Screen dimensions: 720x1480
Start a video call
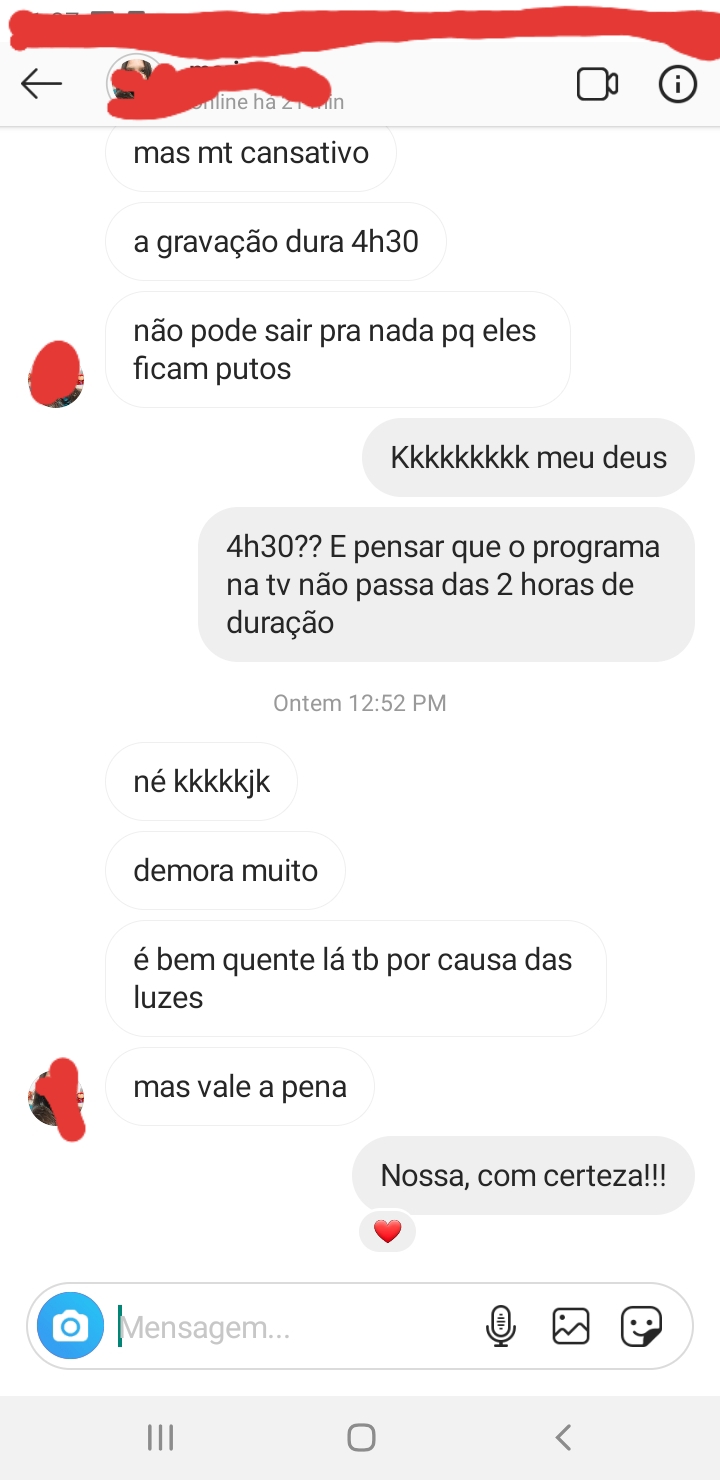(x=597, y=85)
